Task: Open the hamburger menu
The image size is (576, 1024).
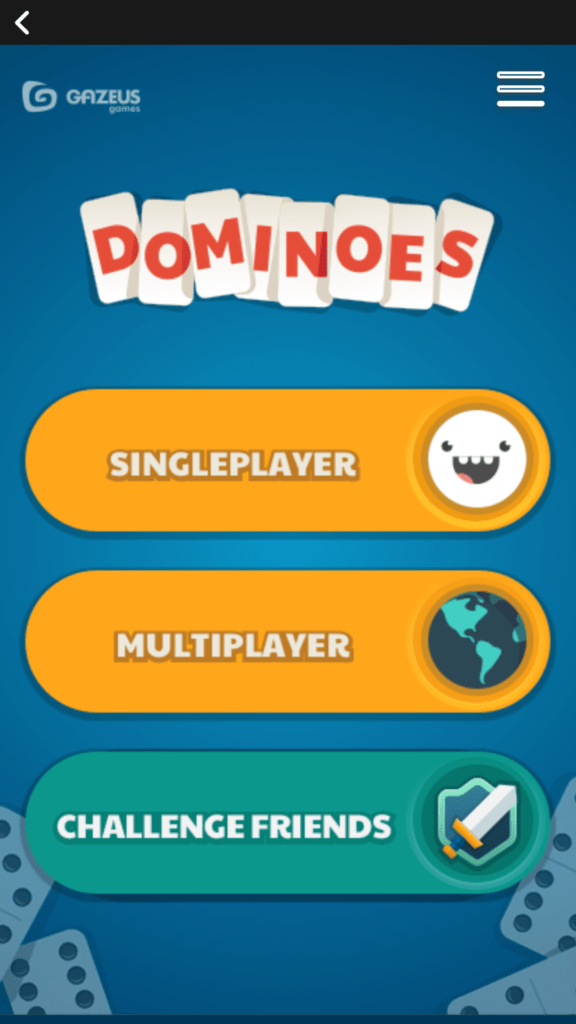Action: 520,89
